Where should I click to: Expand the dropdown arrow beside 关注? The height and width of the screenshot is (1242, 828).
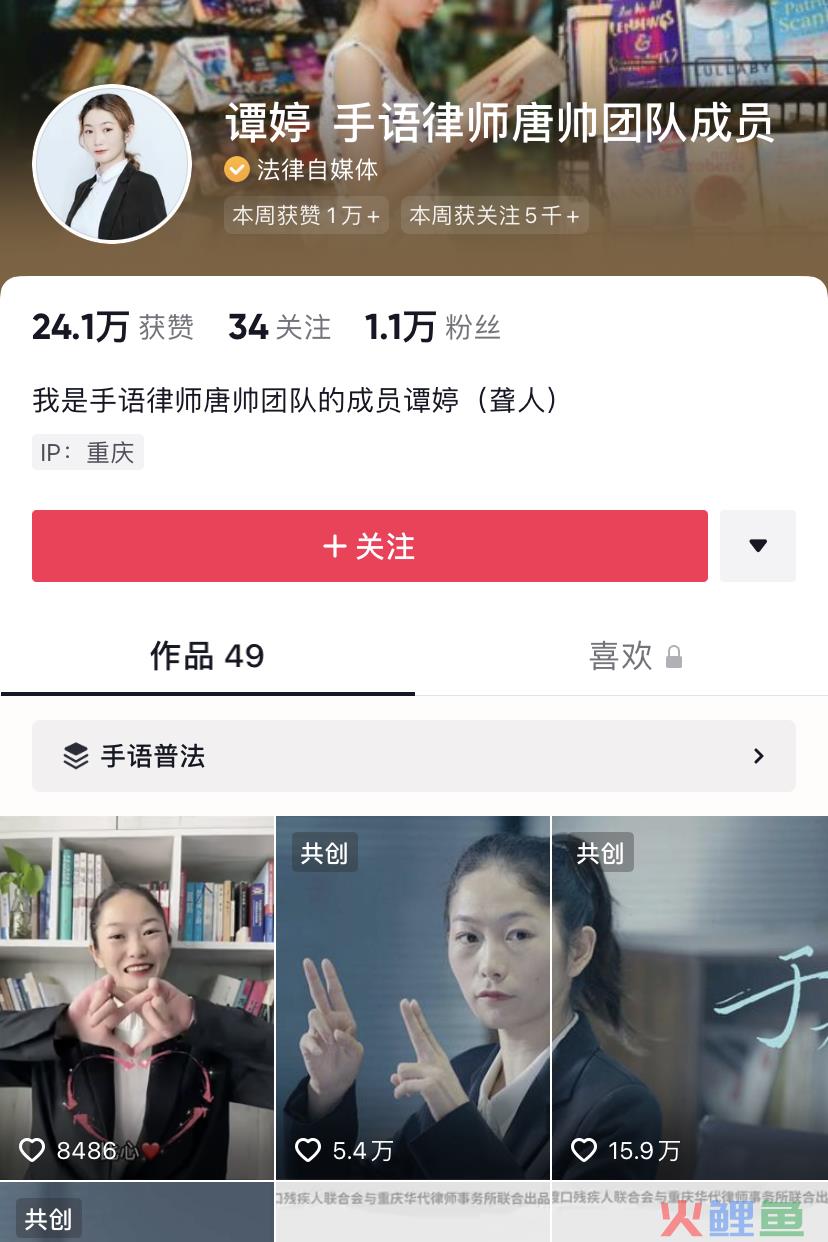pyautogui.click(x=757, y=546)
